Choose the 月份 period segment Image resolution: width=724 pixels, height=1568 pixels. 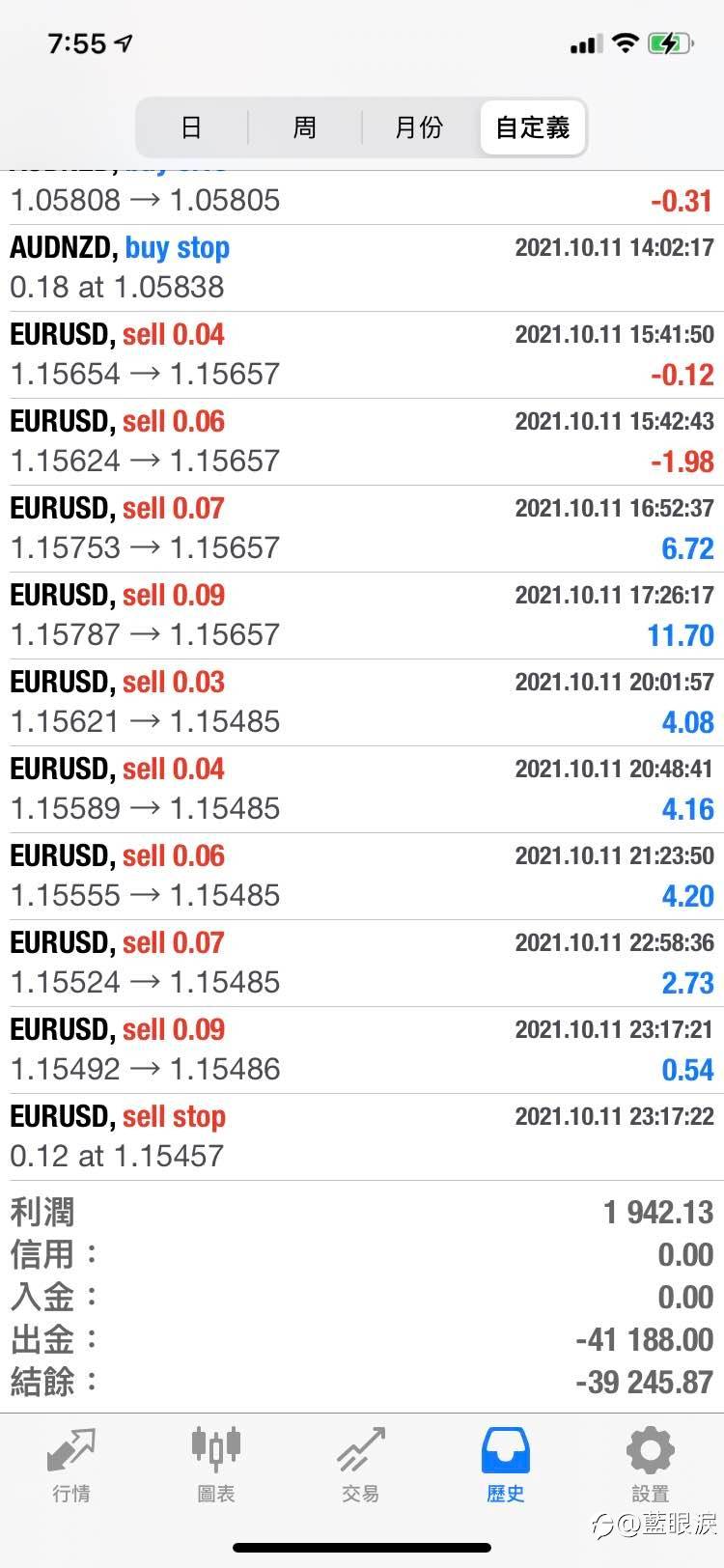tap(419, 127)
